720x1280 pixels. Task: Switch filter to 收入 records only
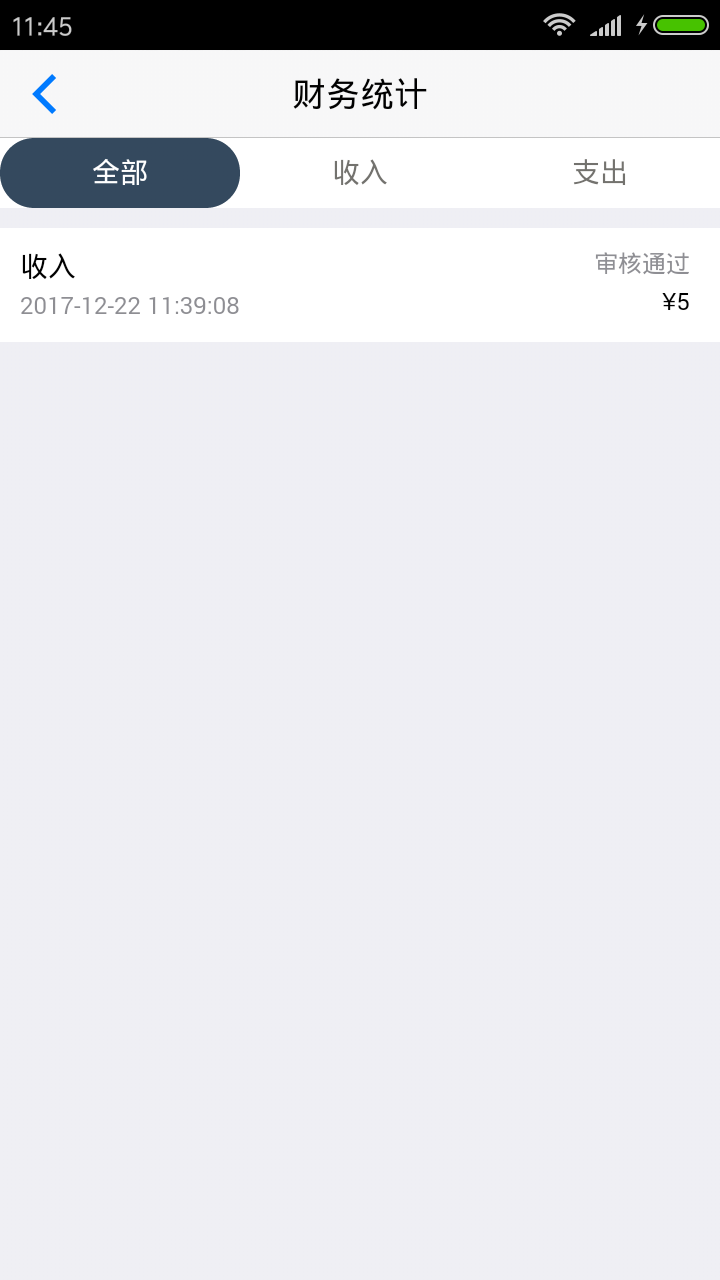click(360, 172)
